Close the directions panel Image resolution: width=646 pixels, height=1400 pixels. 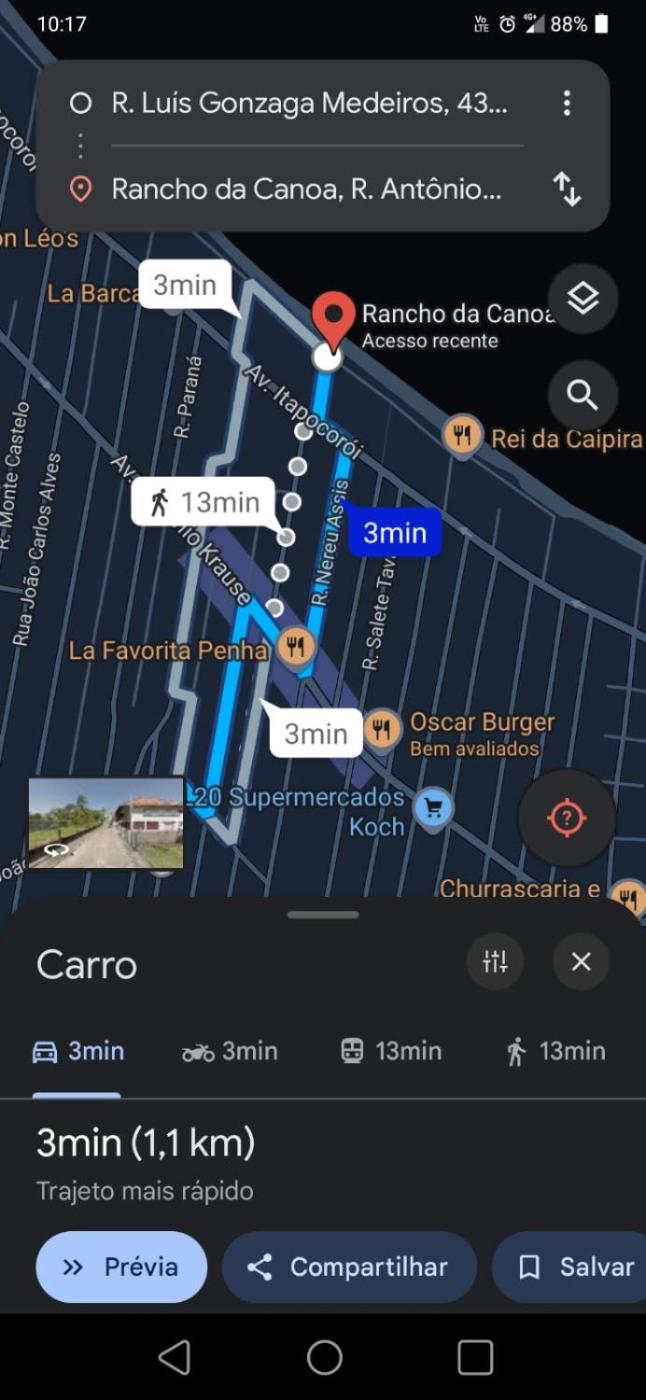(581, 962)
